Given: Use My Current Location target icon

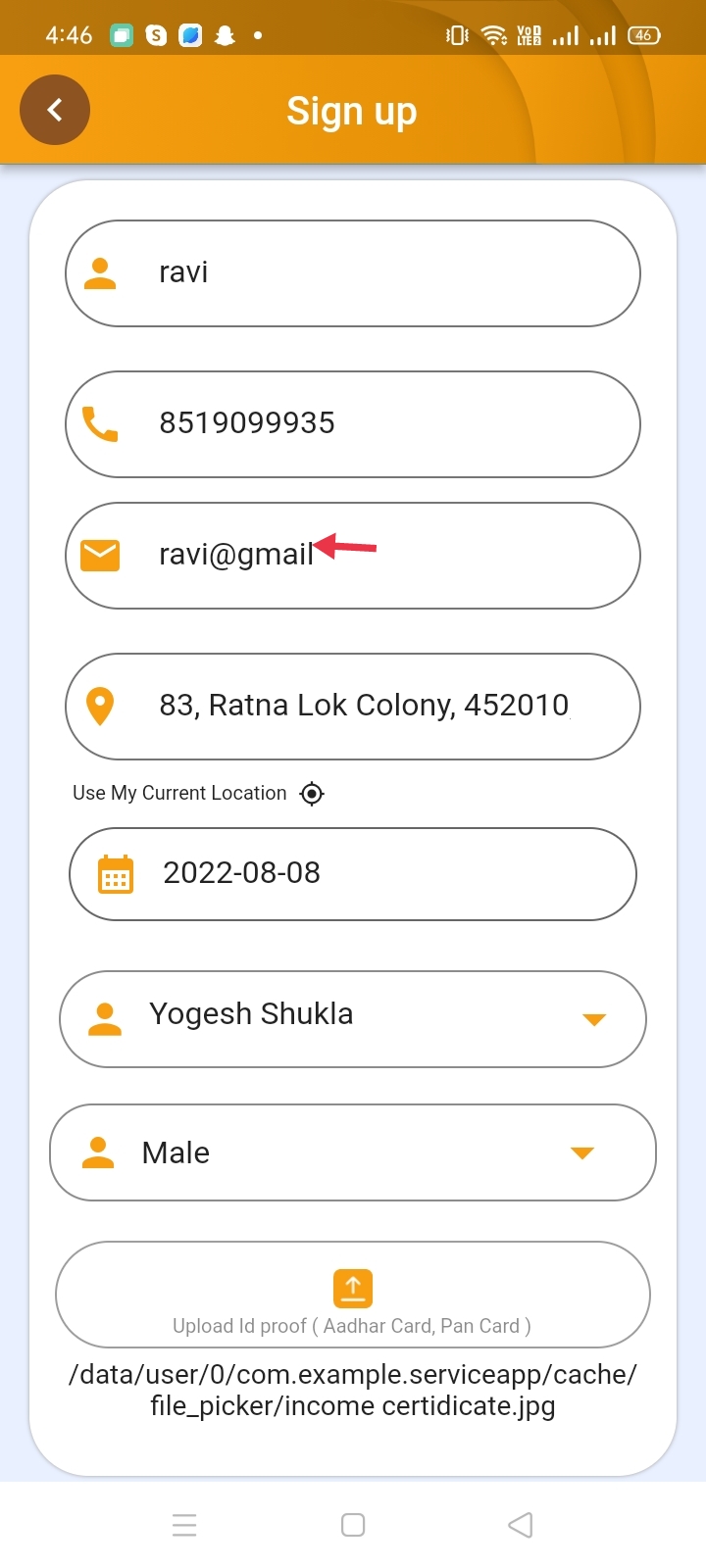Looking at the screenshot, I should (x=312, y=794).
